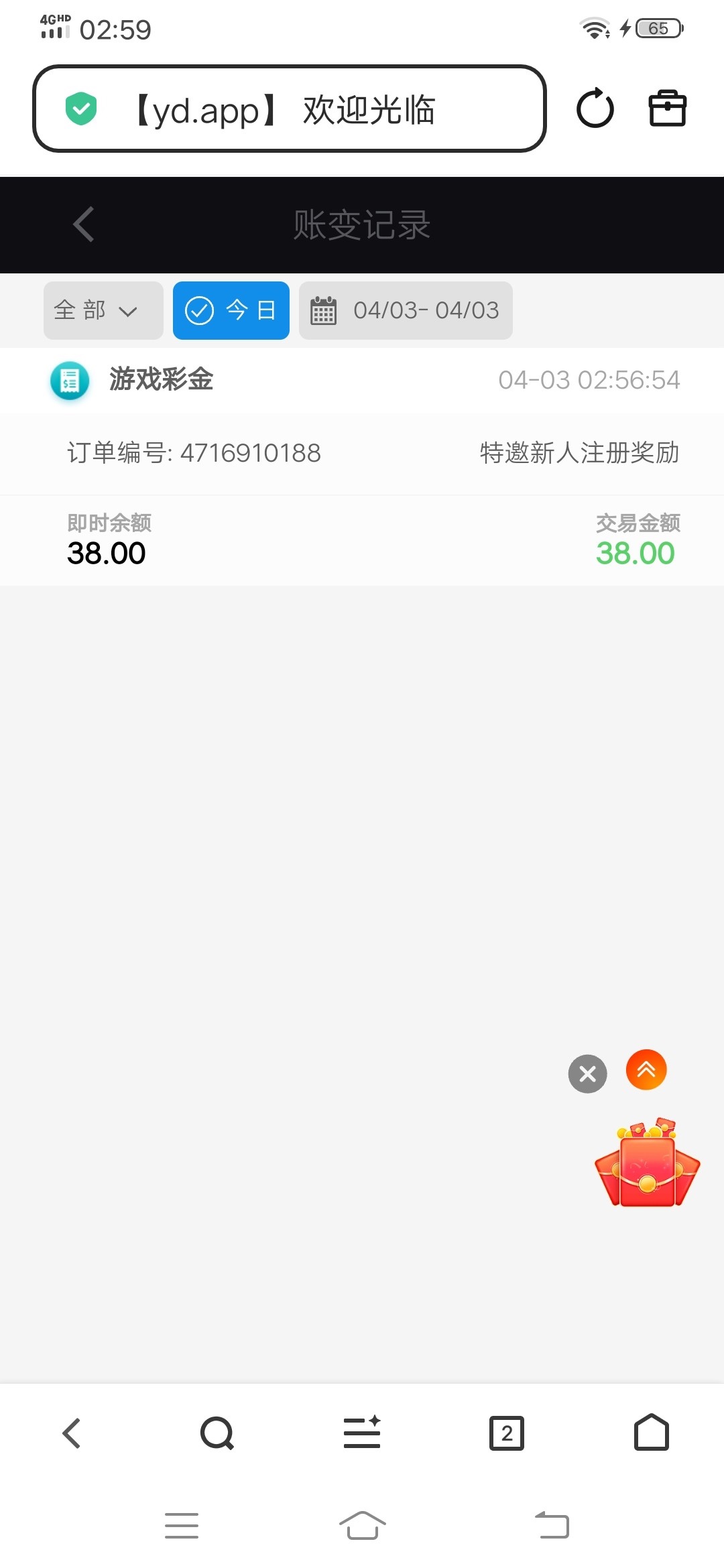Select the 今日 filter chip
This screenshot has width=724, height=1568.
(231, 310)
